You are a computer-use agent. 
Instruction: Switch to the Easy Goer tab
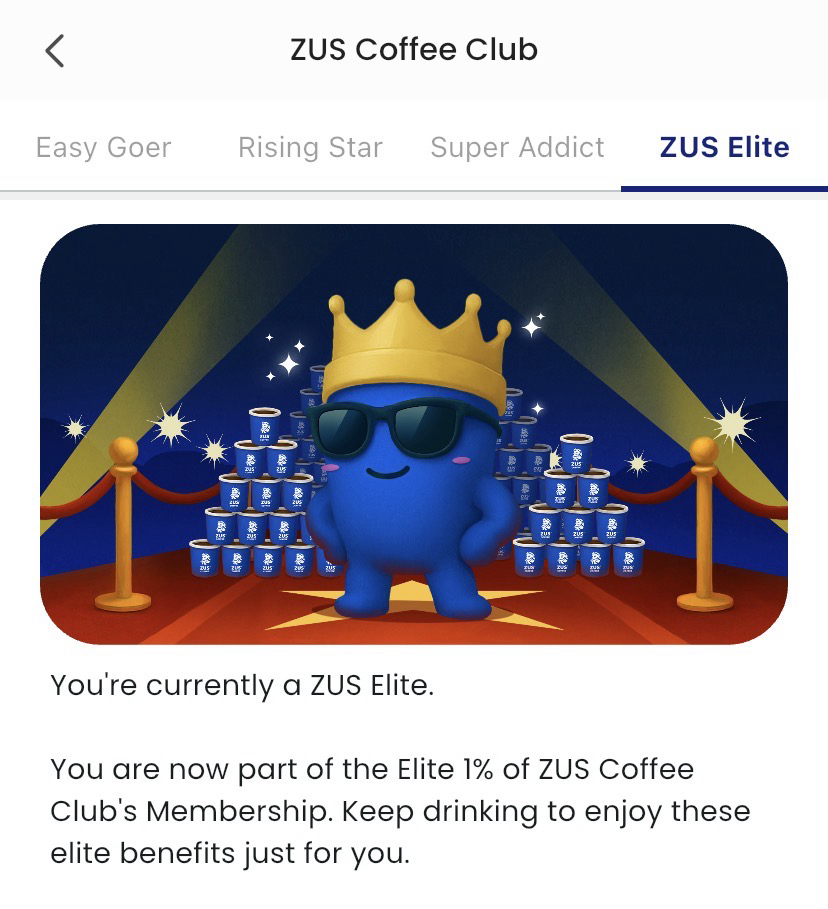pyautogui.click(x=103, y=148)
